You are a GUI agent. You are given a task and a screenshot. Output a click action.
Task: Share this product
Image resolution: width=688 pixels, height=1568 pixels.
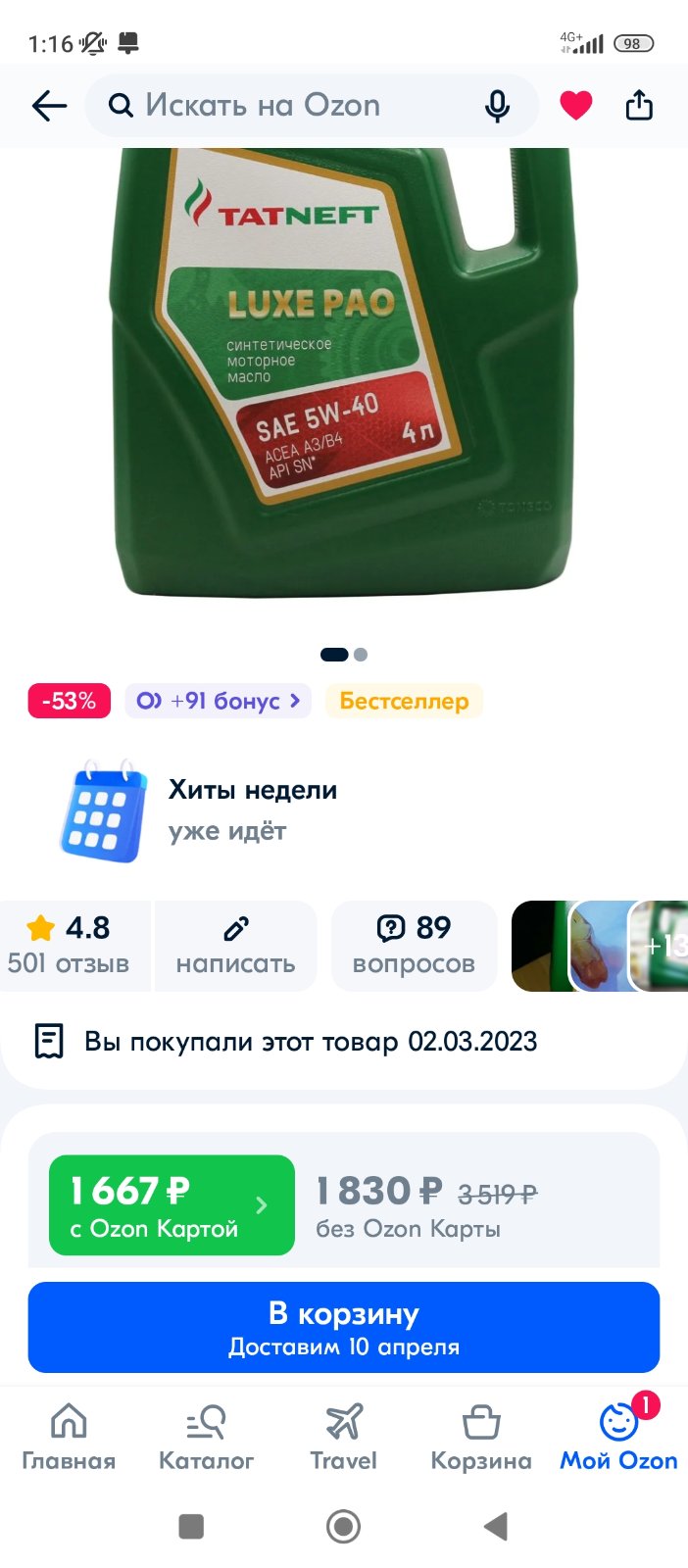point(639,105)
